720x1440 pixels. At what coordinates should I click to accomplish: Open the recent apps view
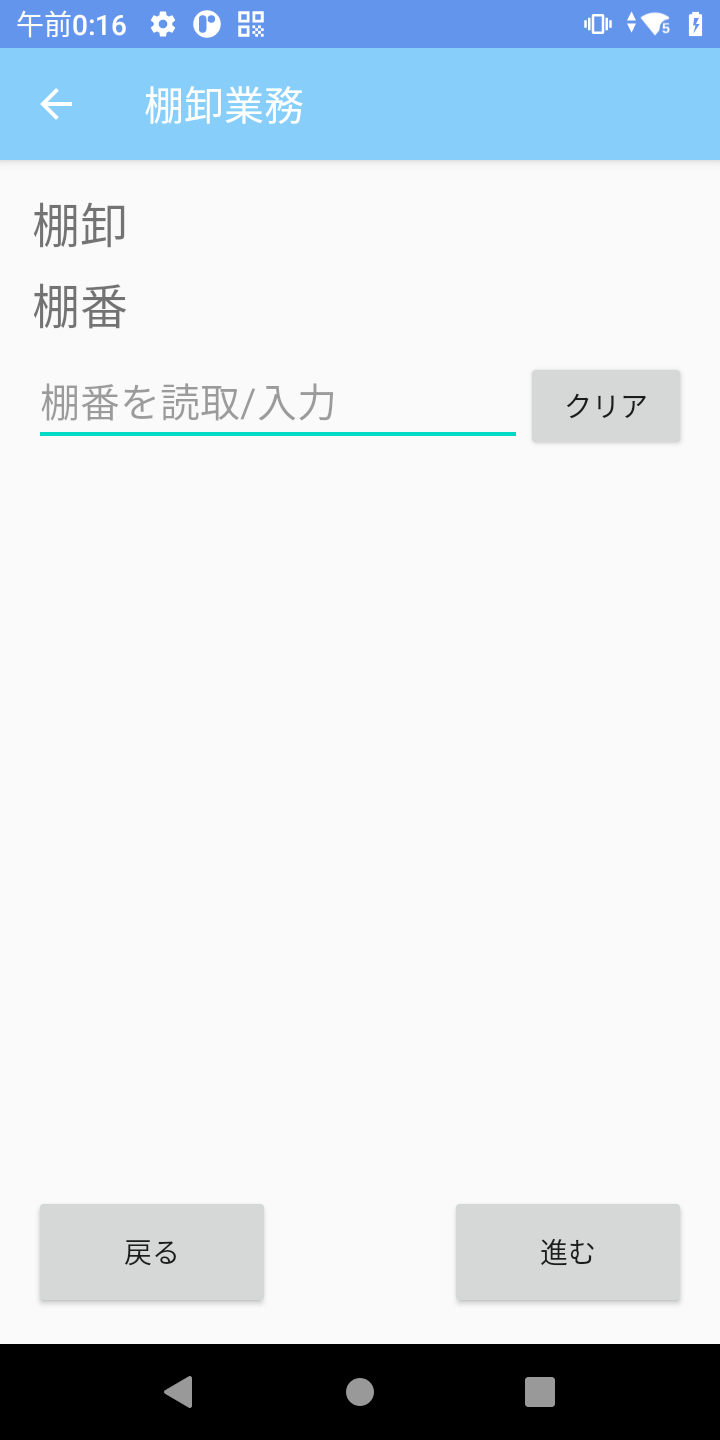coord(540,1392)
